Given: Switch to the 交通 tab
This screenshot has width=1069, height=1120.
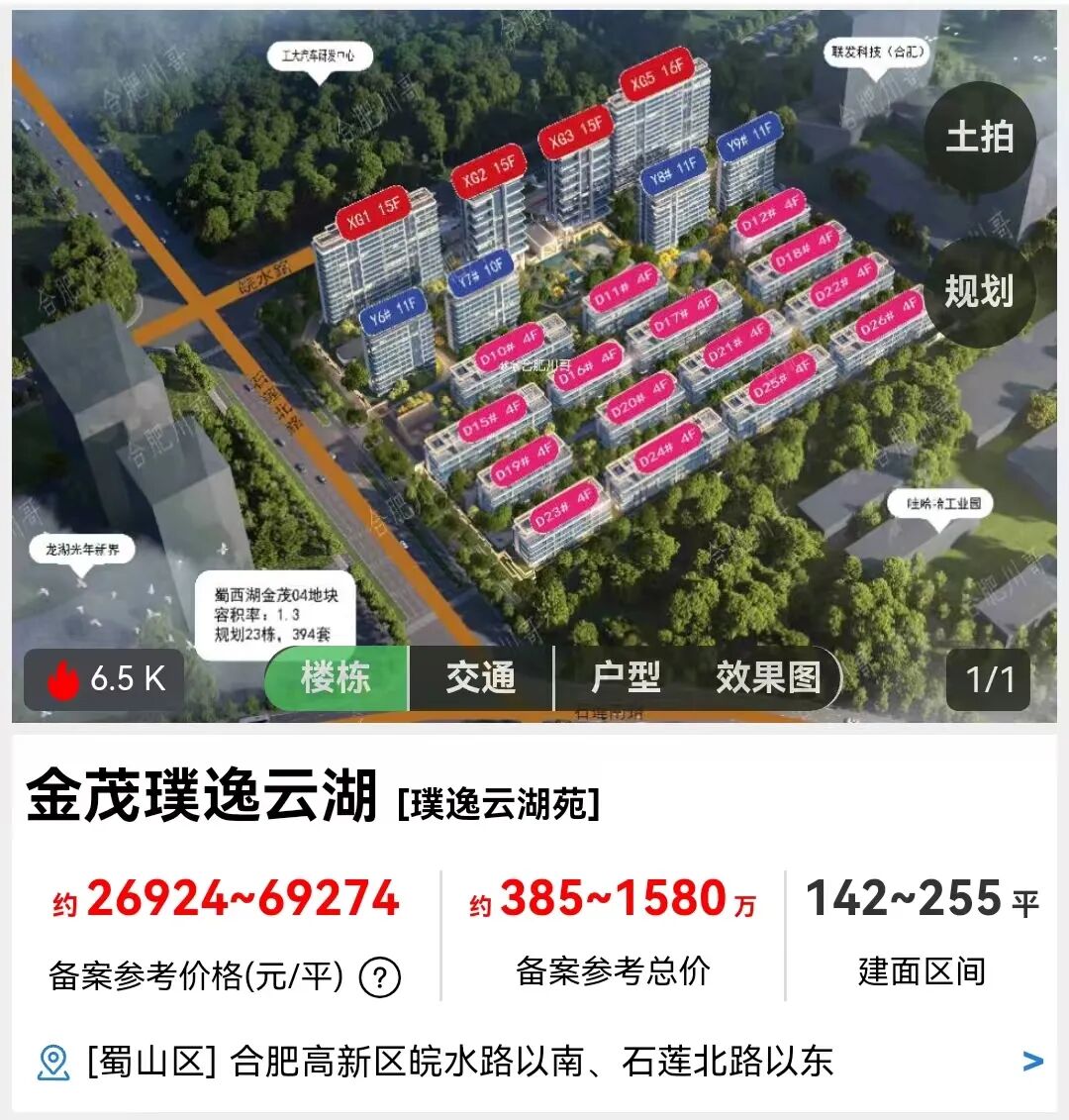Looking at the screenshot, I should [x=481, y=678].
